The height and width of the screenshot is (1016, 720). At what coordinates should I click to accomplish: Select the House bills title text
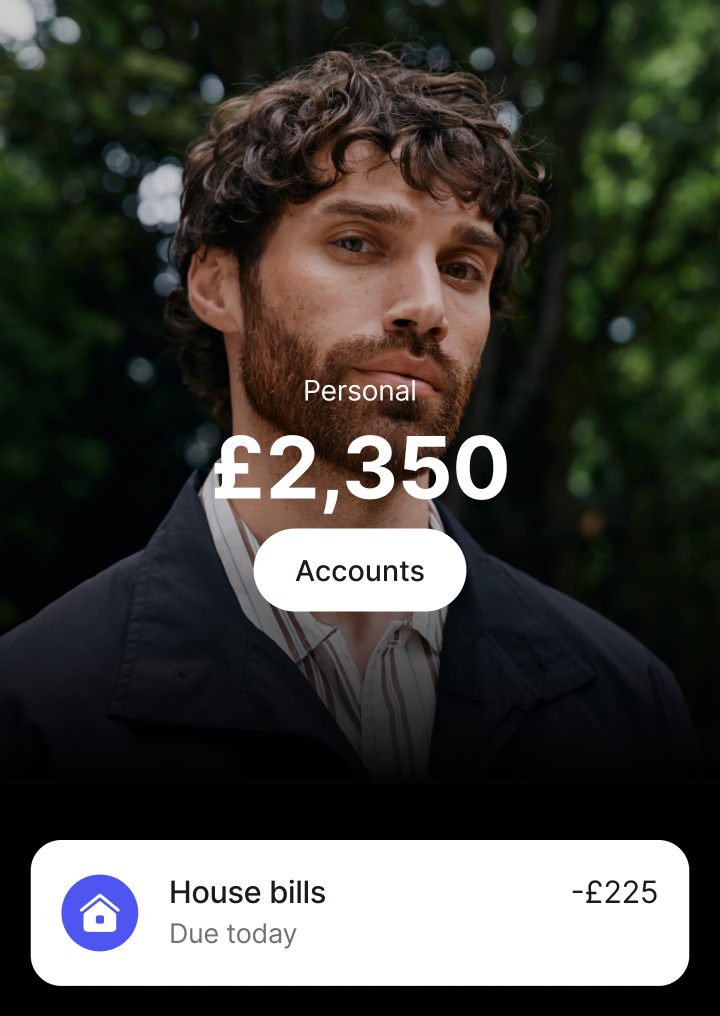[248, 893]
